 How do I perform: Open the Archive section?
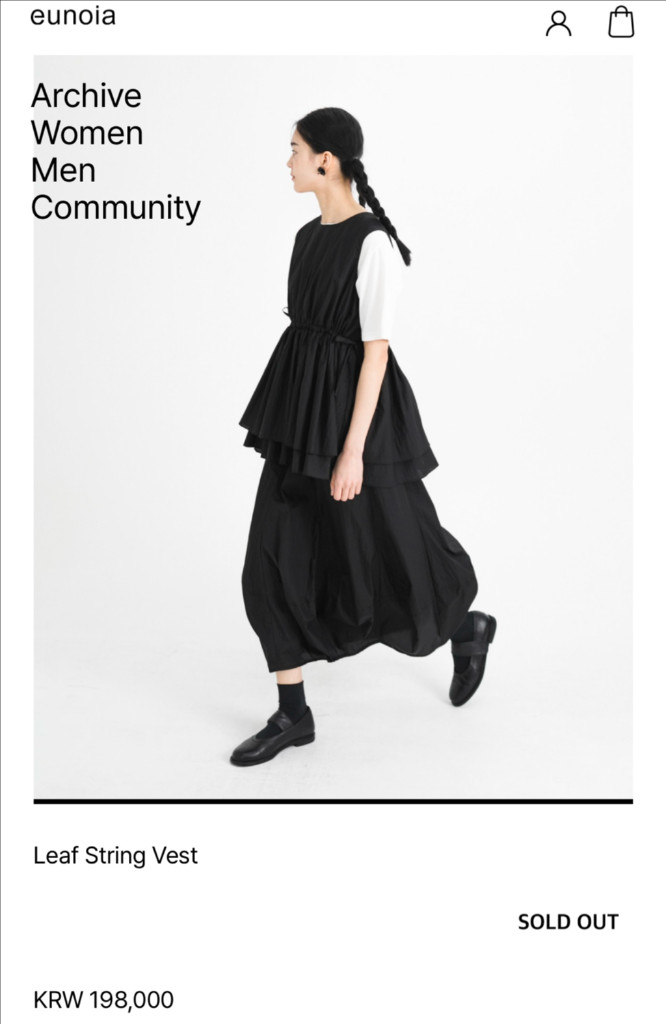click(x=86, y=96)
